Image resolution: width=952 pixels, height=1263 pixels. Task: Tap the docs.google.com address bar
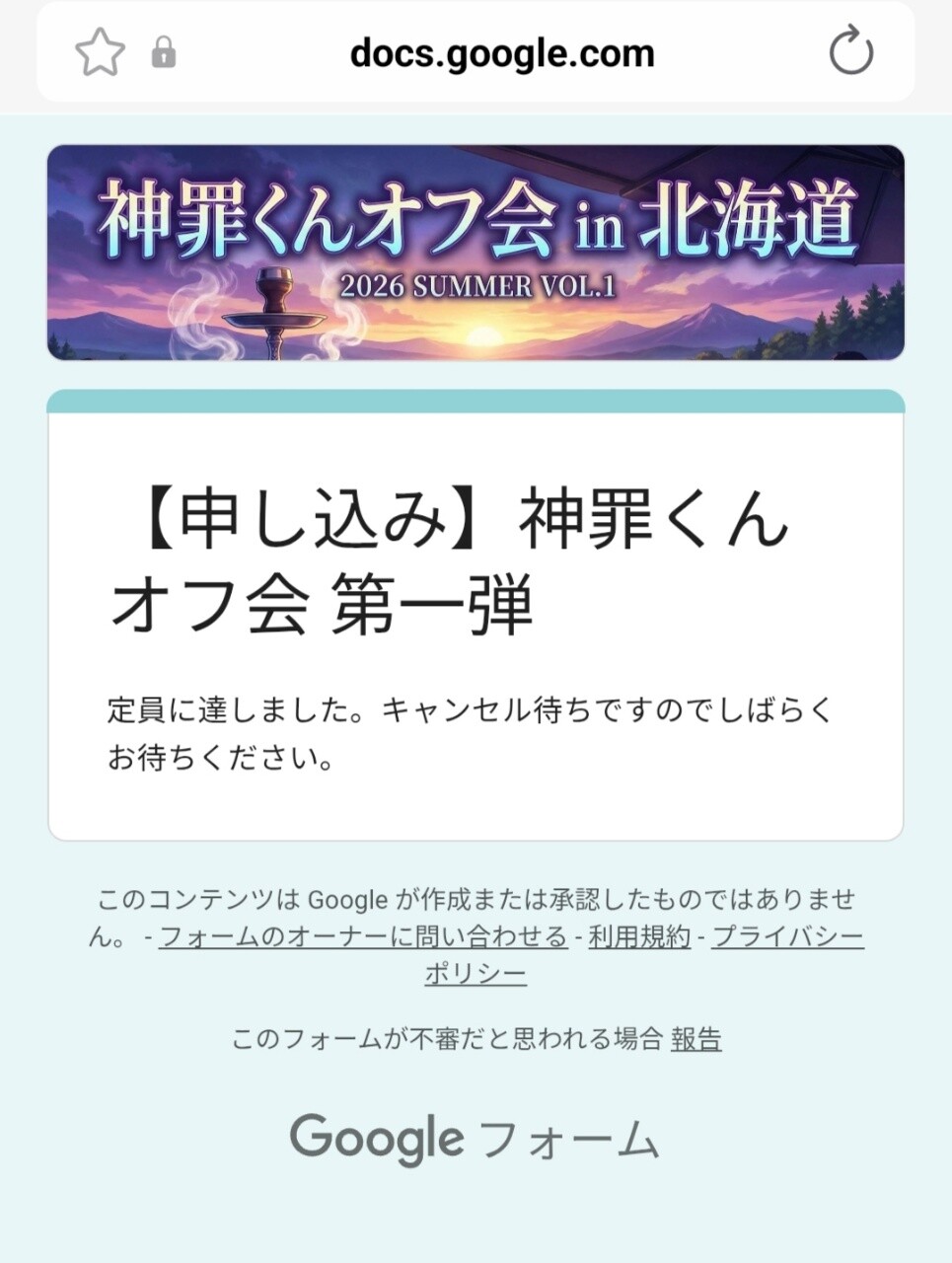(x=502, y=53)
